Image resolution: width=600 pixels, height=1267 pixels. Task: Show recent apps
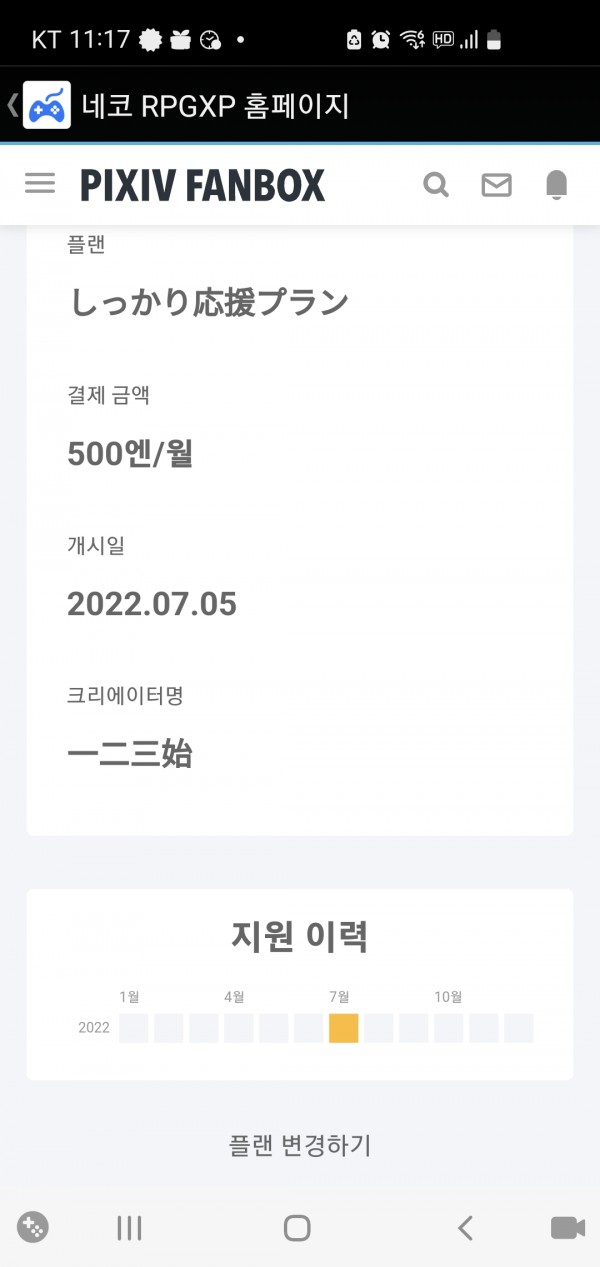[129, 1227]
